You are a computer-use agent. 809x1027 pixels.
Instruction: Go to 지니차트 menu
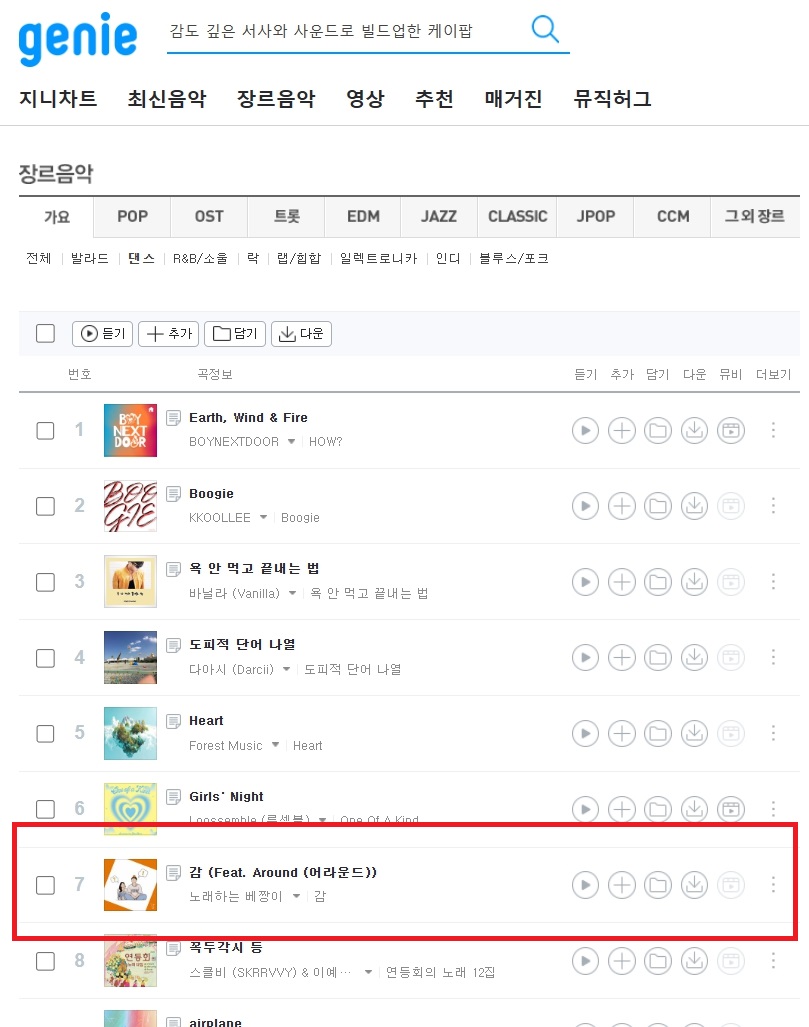coord(58,98)
